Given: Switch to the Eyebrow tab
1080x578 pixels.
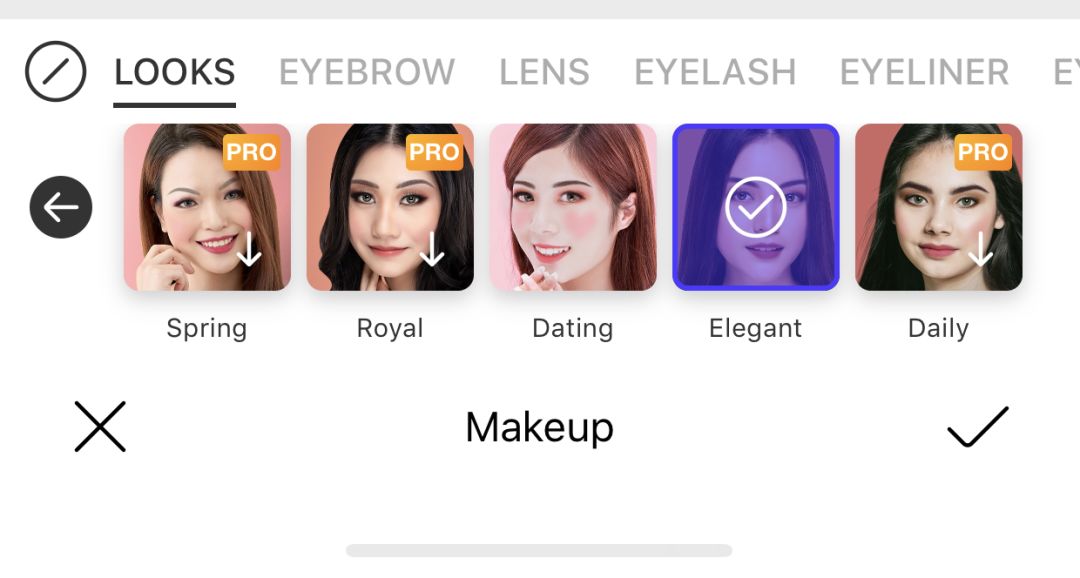Looking at the screenshot, I should pyautogui.click(x=366, y=72).
